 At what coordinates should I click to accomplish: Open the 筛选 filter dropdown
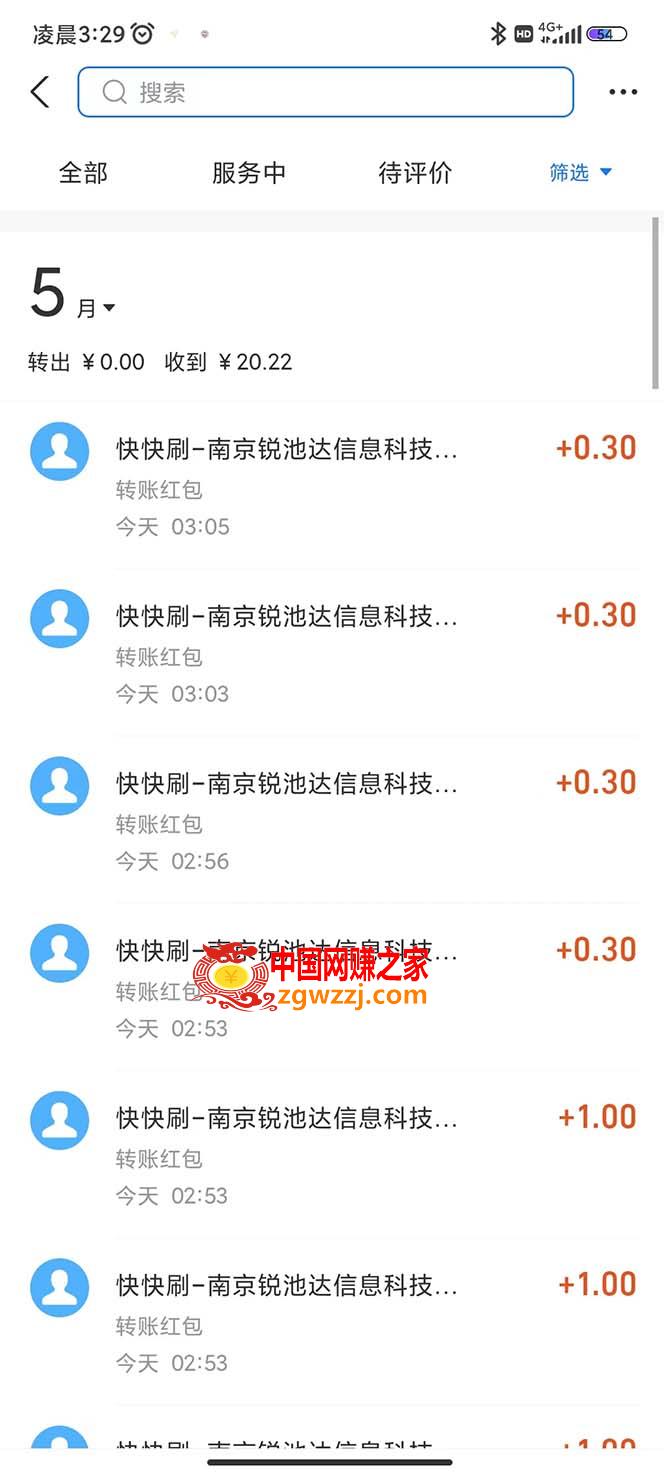581,173
